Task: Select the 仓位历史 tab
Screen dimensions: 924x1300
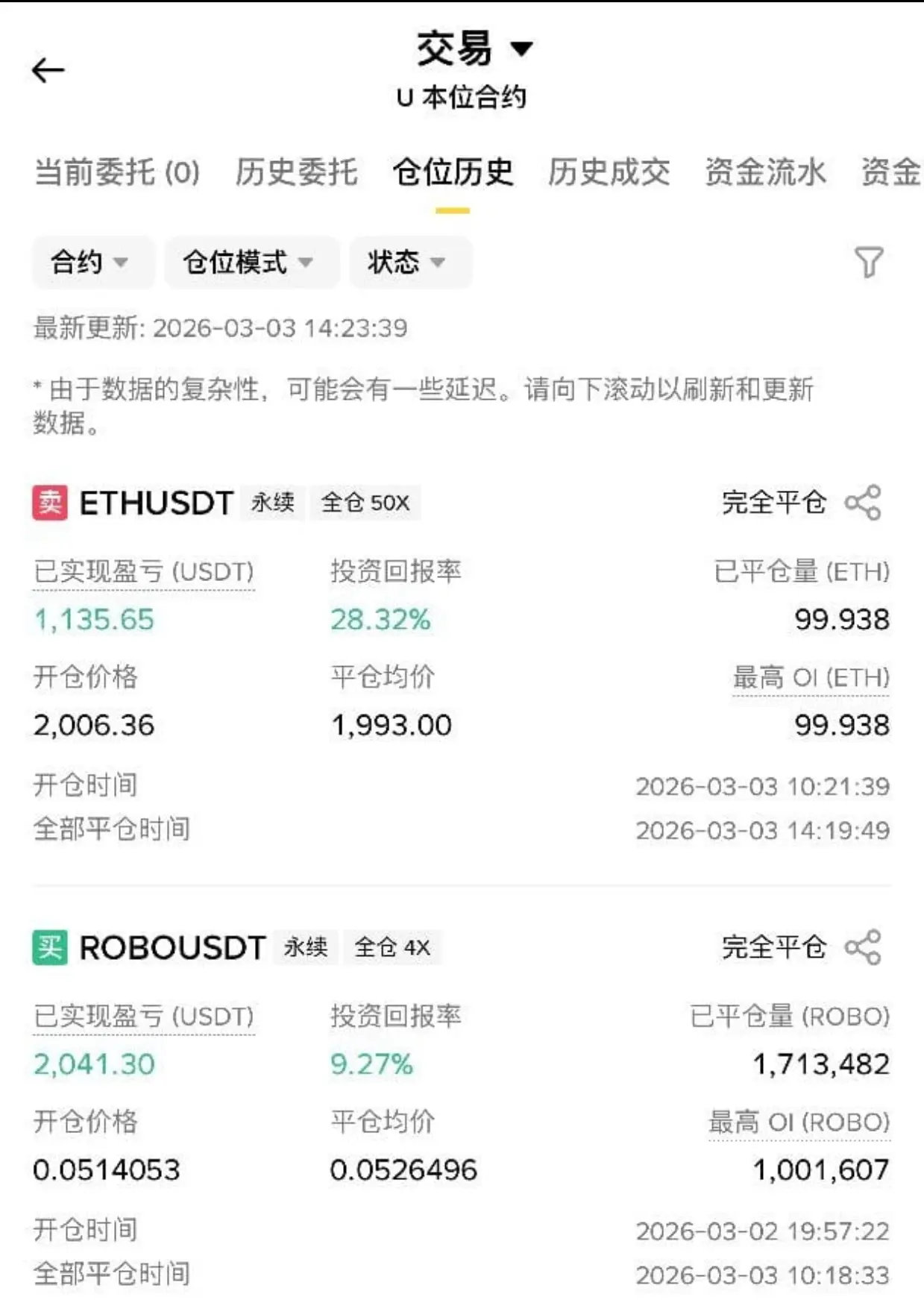Action: 453,172
